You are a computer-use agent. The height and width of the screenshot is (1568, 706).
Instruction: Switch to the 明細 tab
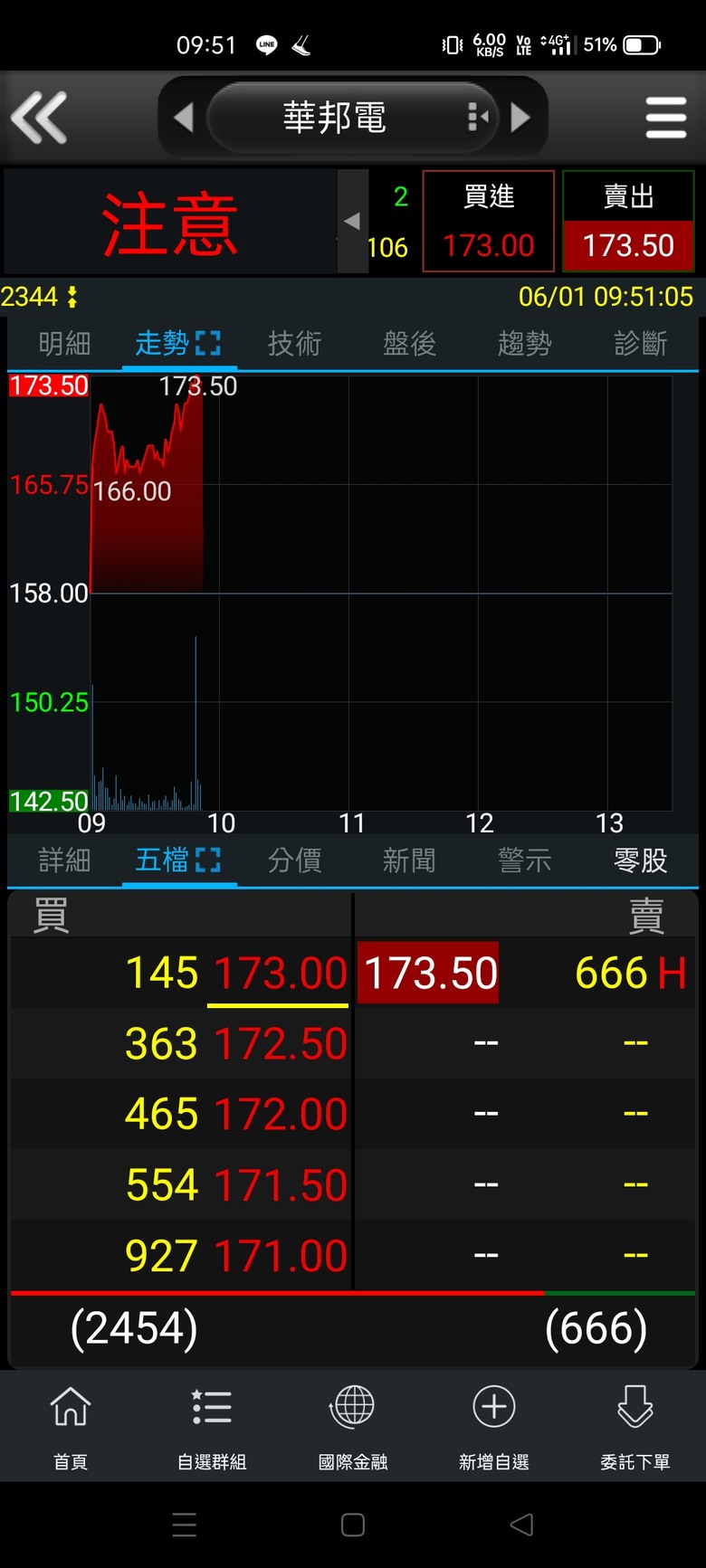pos(64,344)
